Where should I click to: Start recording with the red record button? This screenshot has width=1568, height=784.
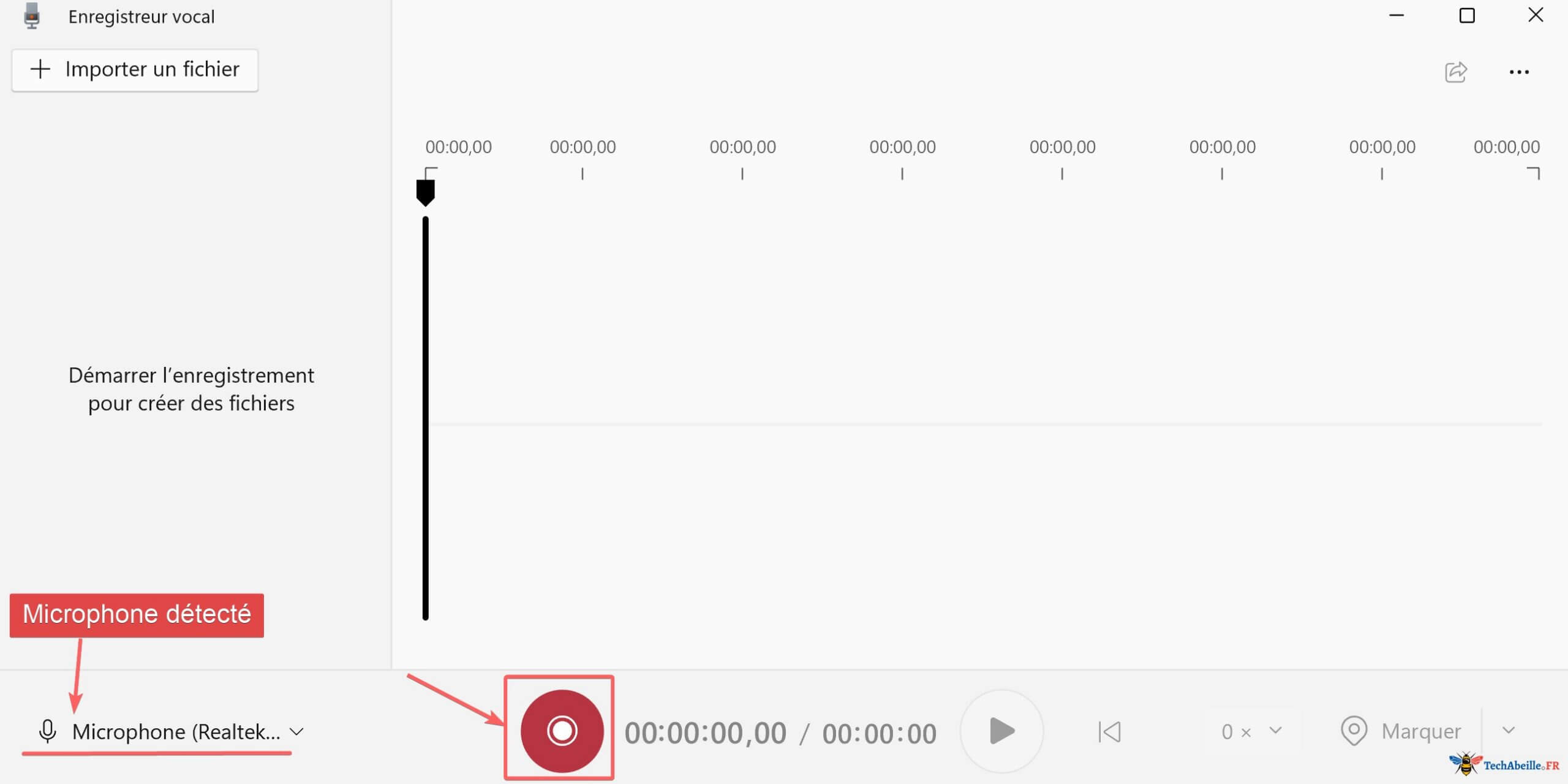pyautogui.click(x=562, y=730)
